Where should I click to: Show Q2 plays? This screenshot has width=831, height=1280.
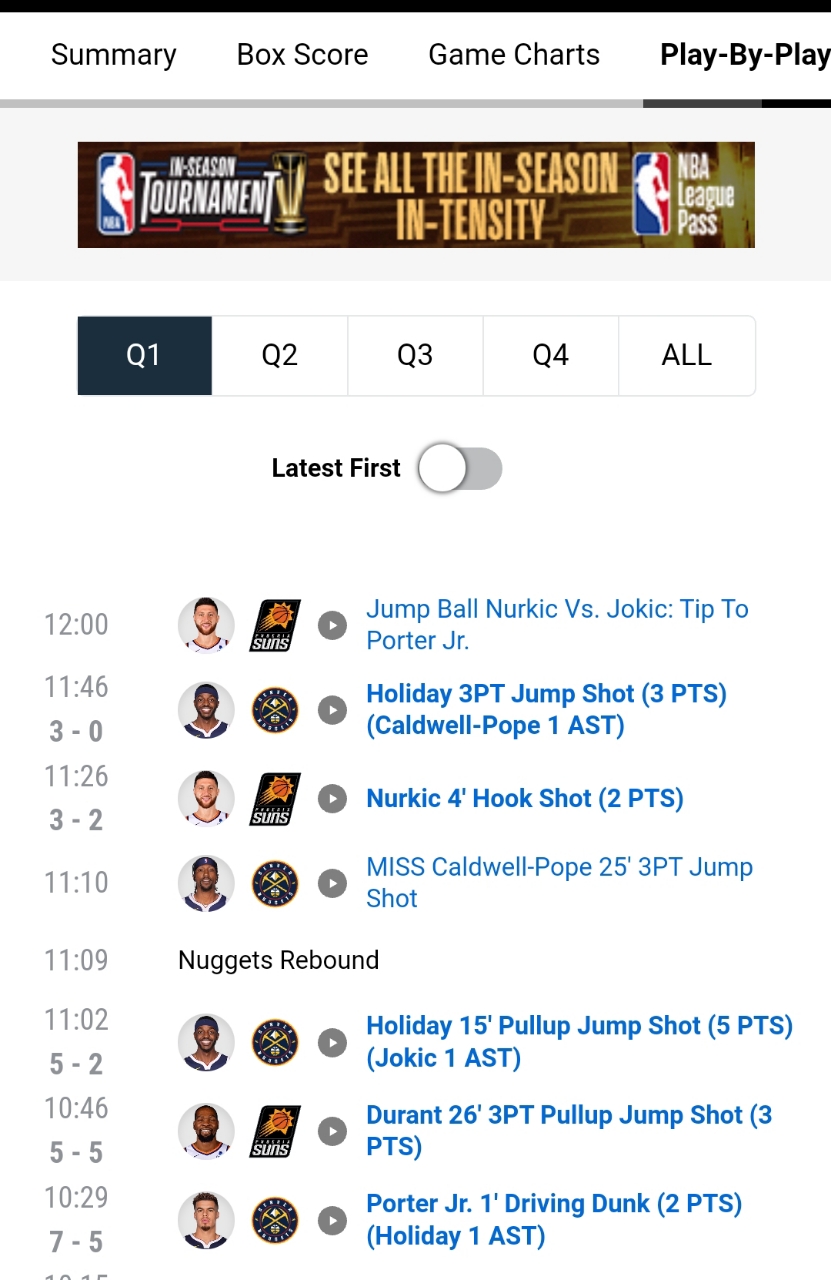click(280, 355)
